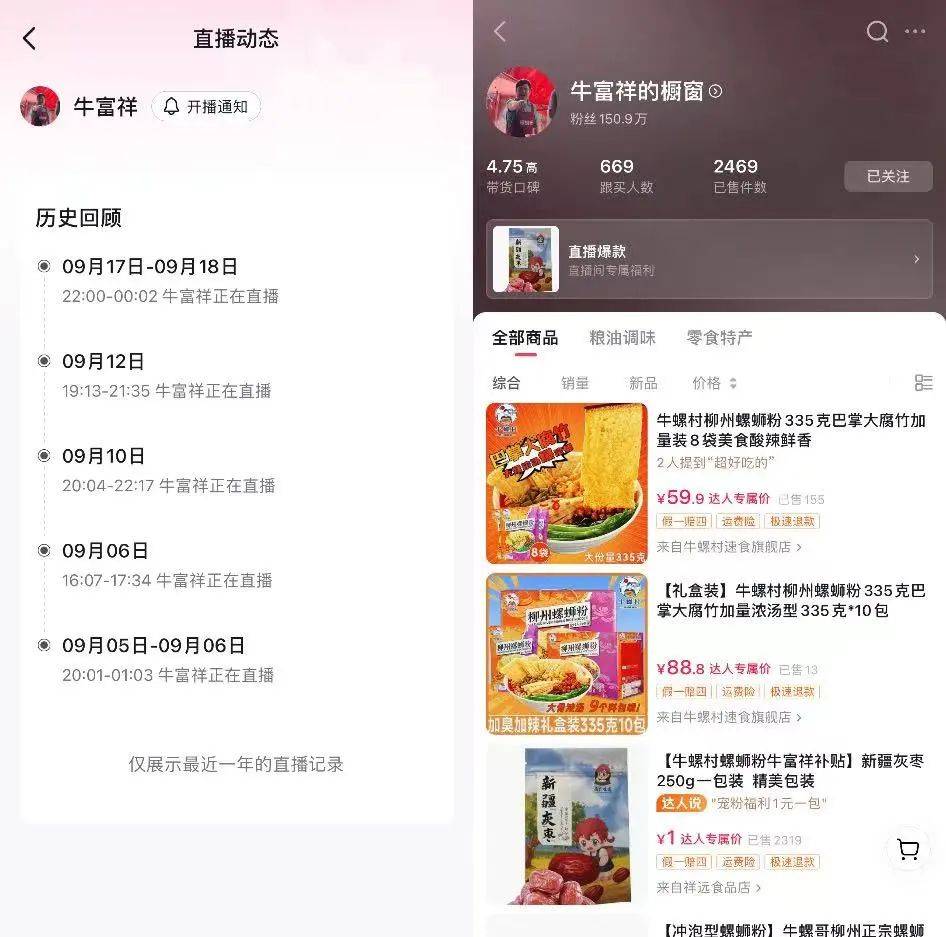Select the 全部商品 tab
This screenshot has height=937, width=946.
pyautogui.click(x=525, y=338)
